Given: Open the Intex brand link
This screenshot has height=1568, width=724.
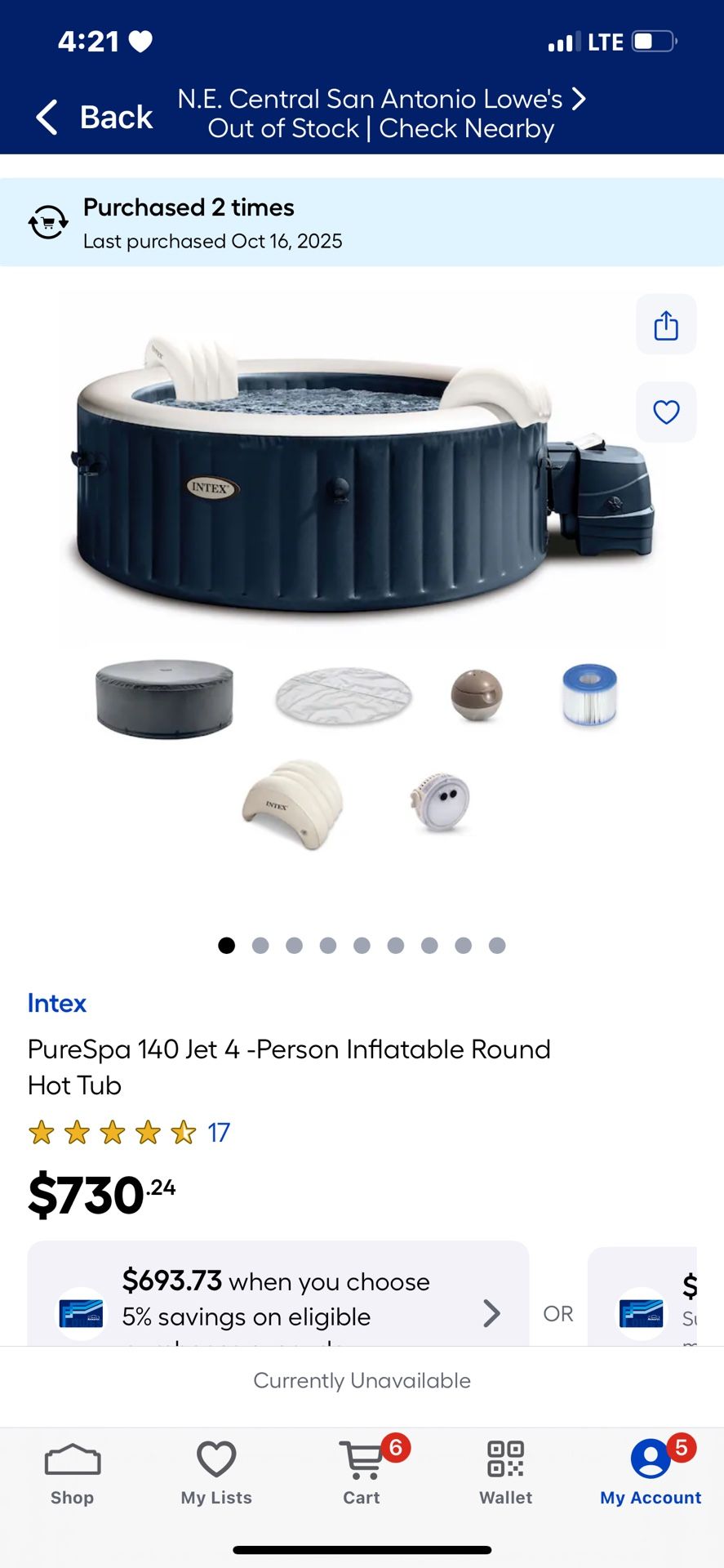Looking at the screenshot, I should [x=56, y=1003].
